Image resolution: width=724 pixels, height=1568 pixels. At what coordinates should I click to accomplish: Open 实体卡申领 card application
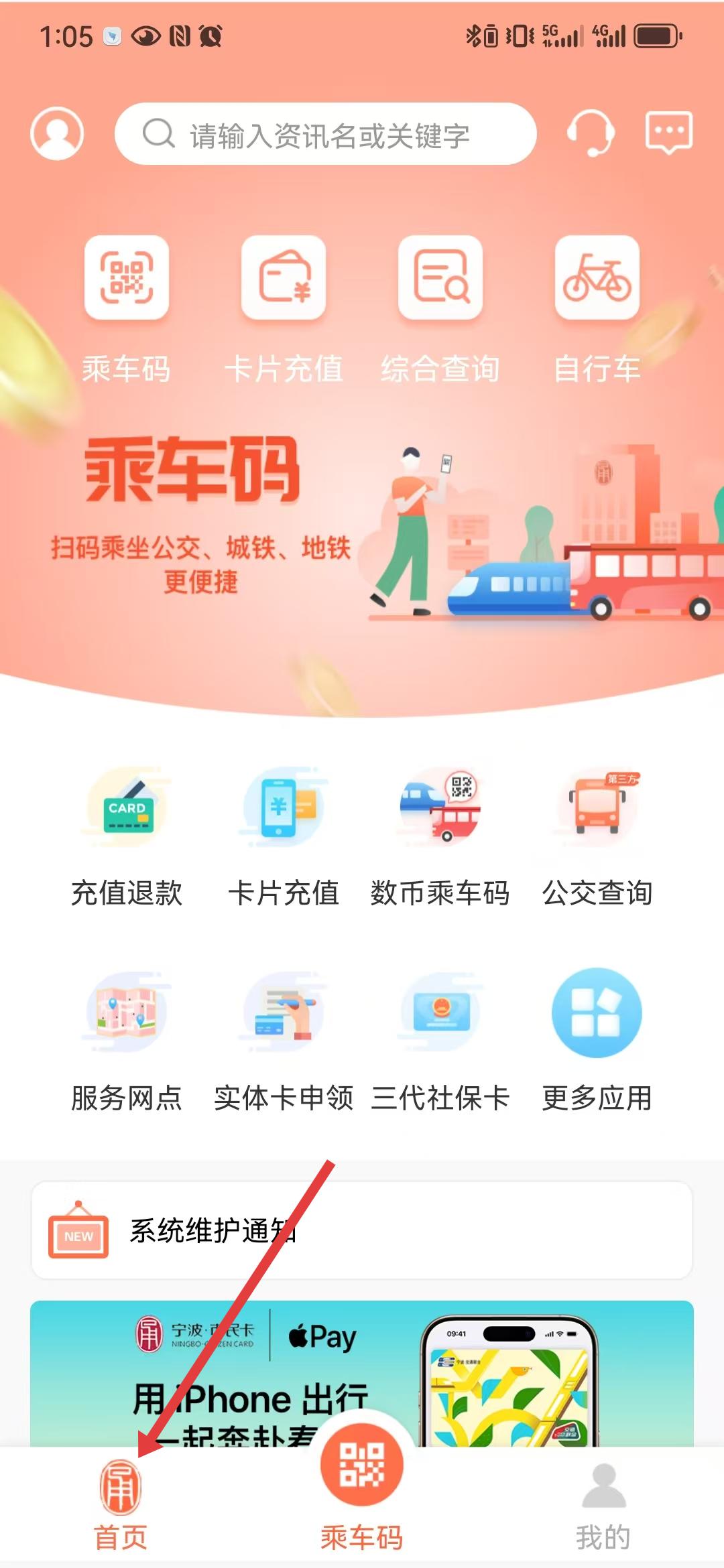pos(283,1042)
